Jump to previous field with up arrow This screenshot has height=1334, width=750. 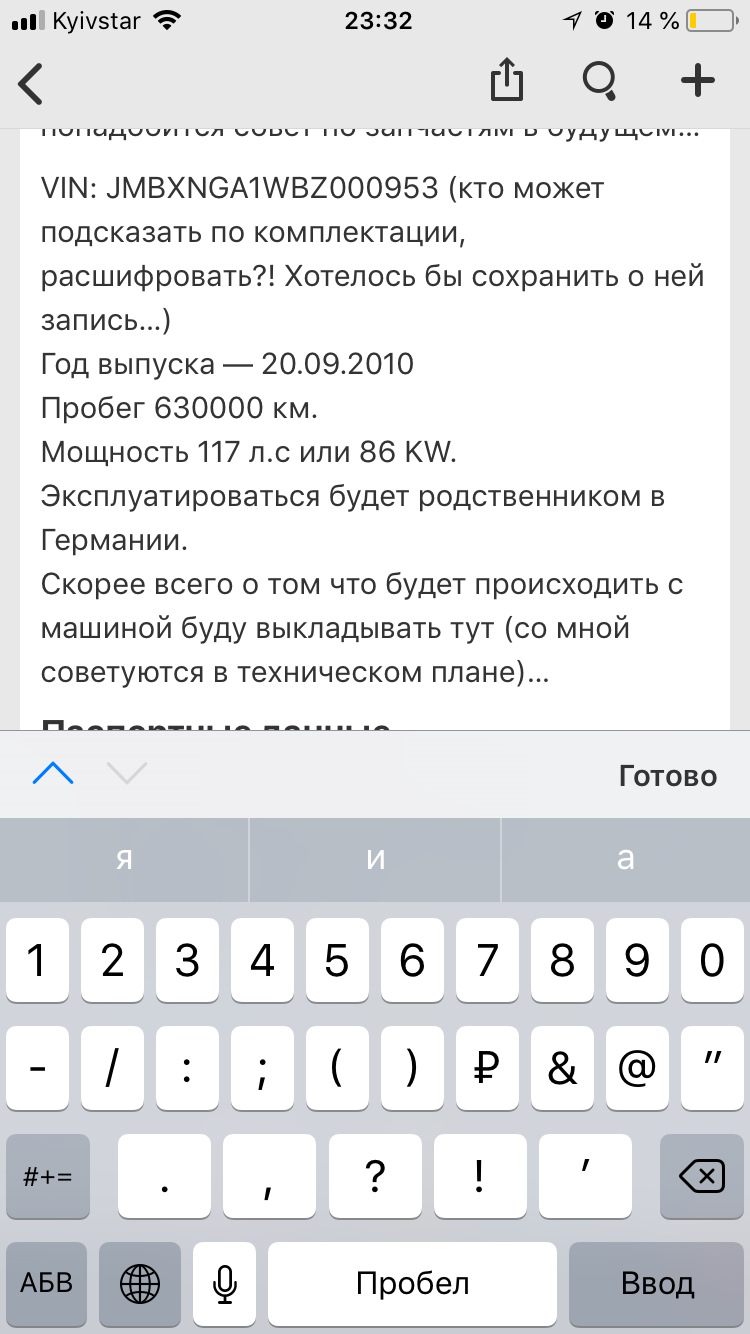(x=53, y=774)
